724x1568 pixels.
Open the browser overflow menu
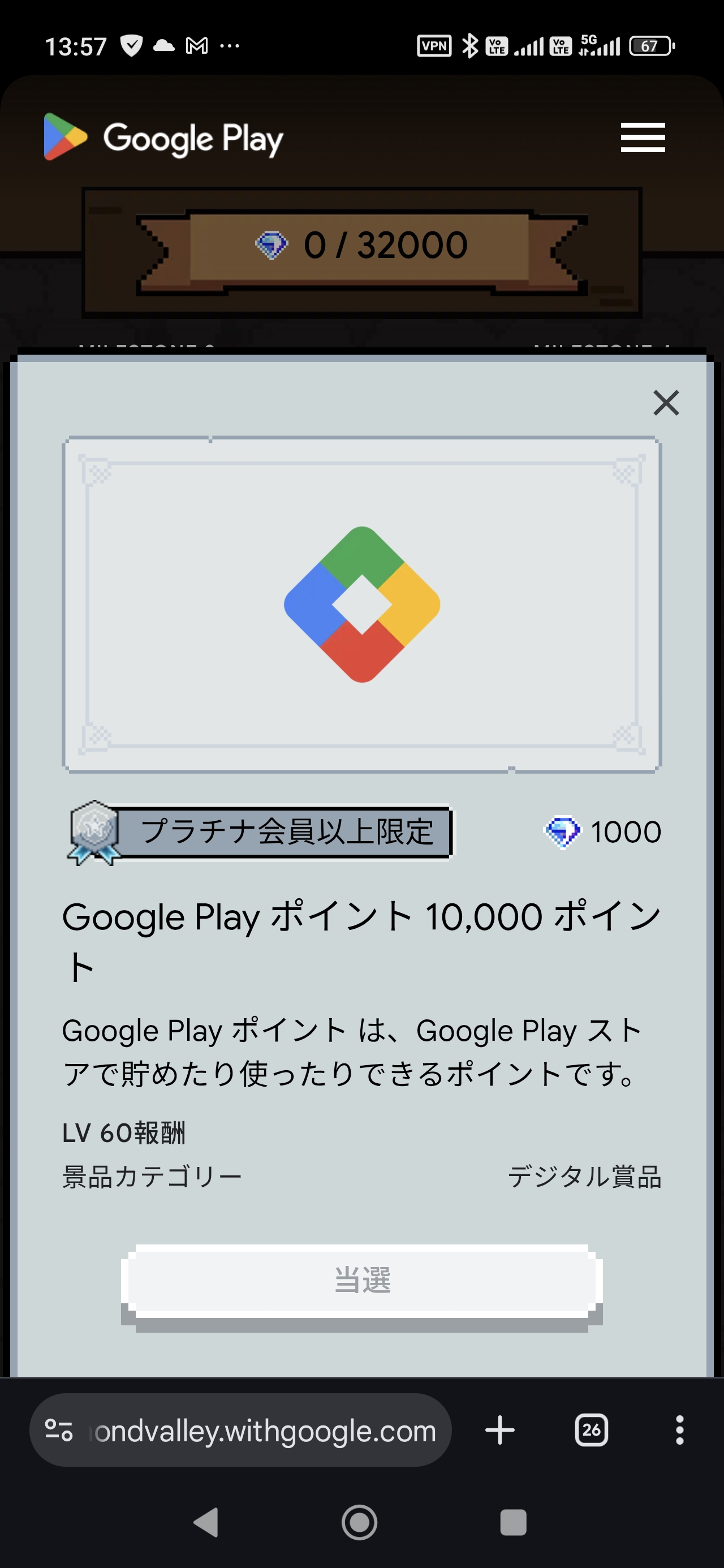[679, 1431]
